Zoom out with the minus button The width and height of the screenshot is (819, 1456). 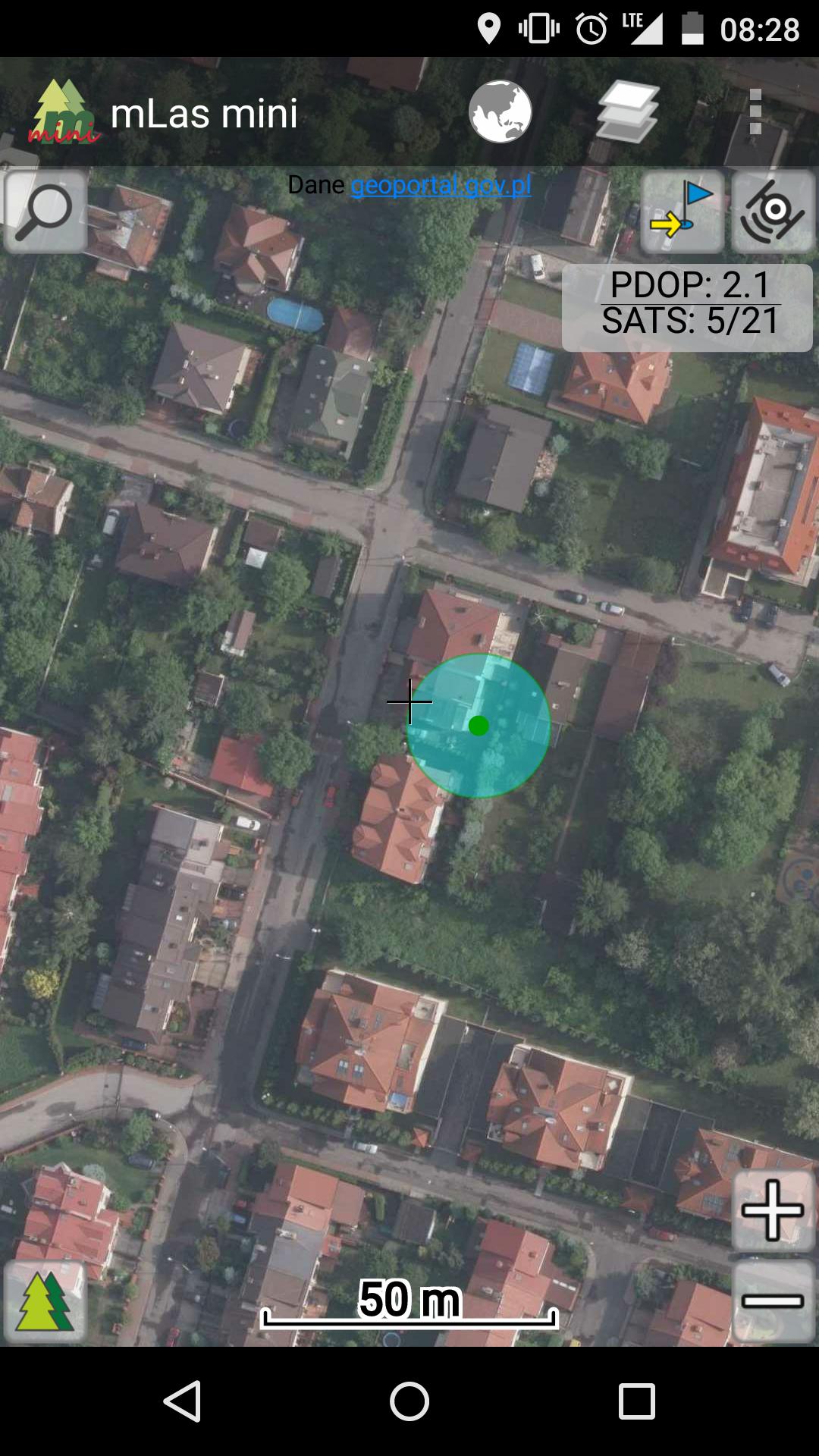[773, 1301]
